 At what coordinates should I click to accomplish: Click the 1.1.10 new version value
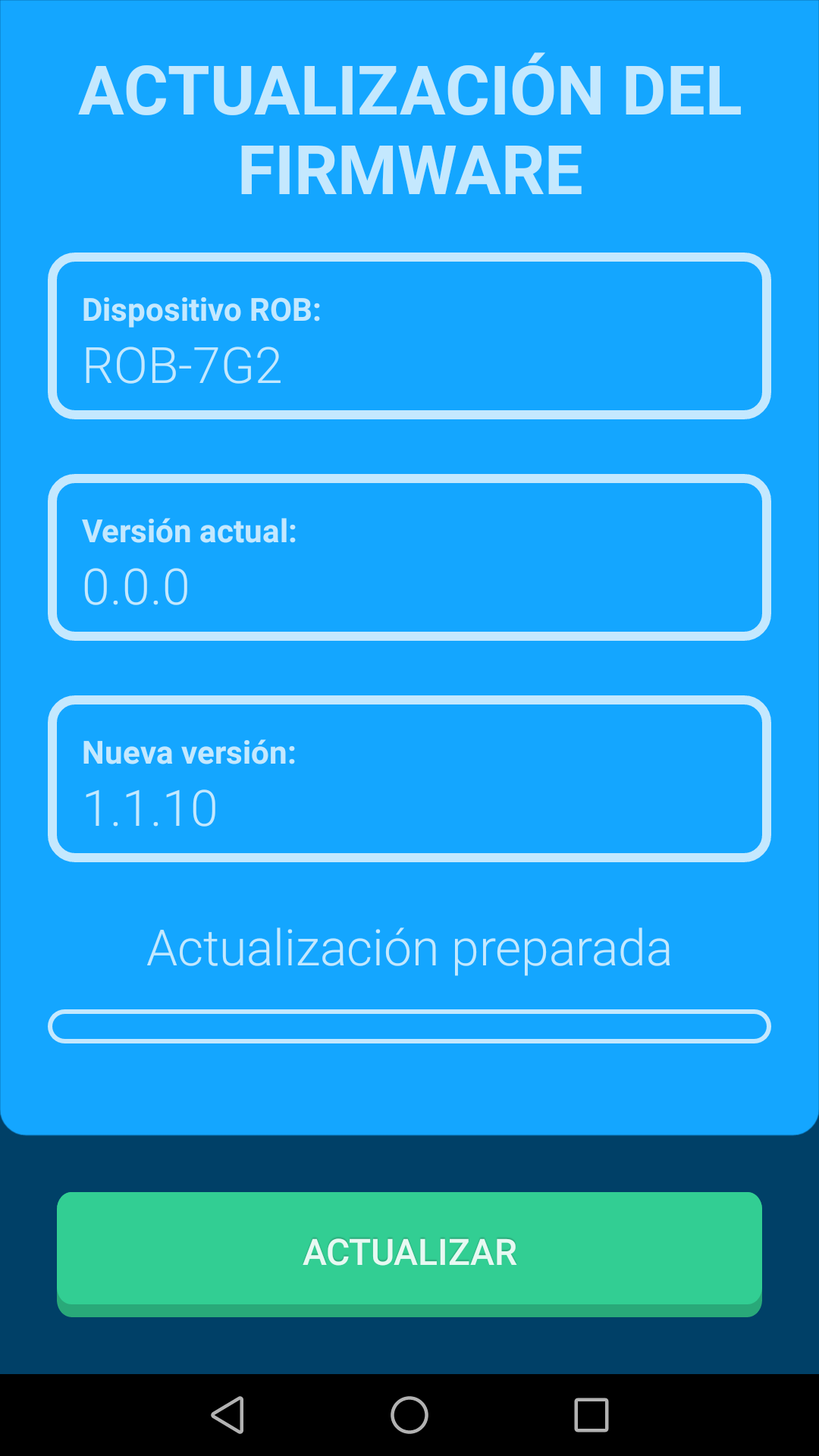[x=150, y=808]
